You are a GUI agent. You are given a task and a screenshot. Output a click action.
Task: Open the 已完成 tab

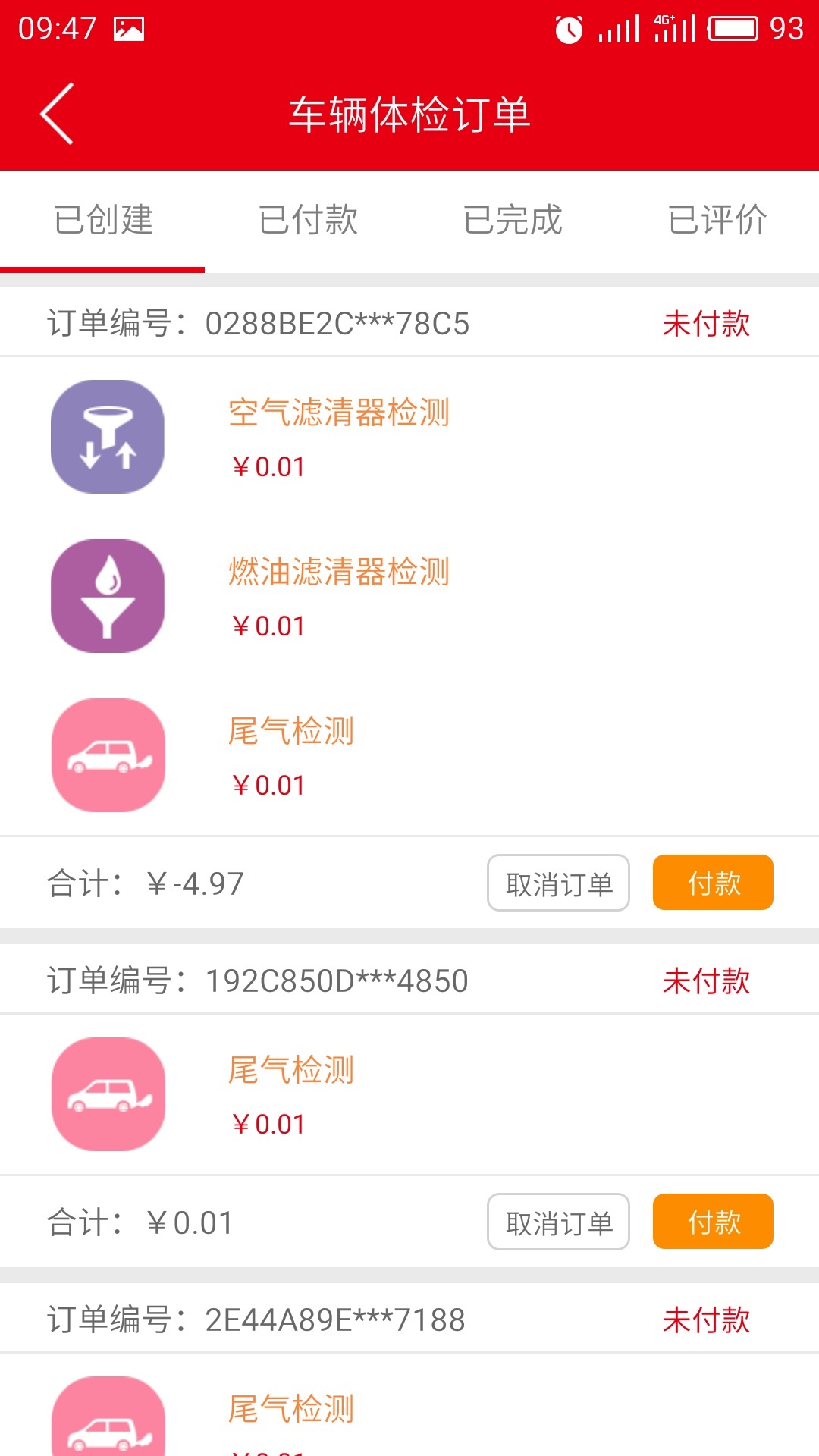513,220
